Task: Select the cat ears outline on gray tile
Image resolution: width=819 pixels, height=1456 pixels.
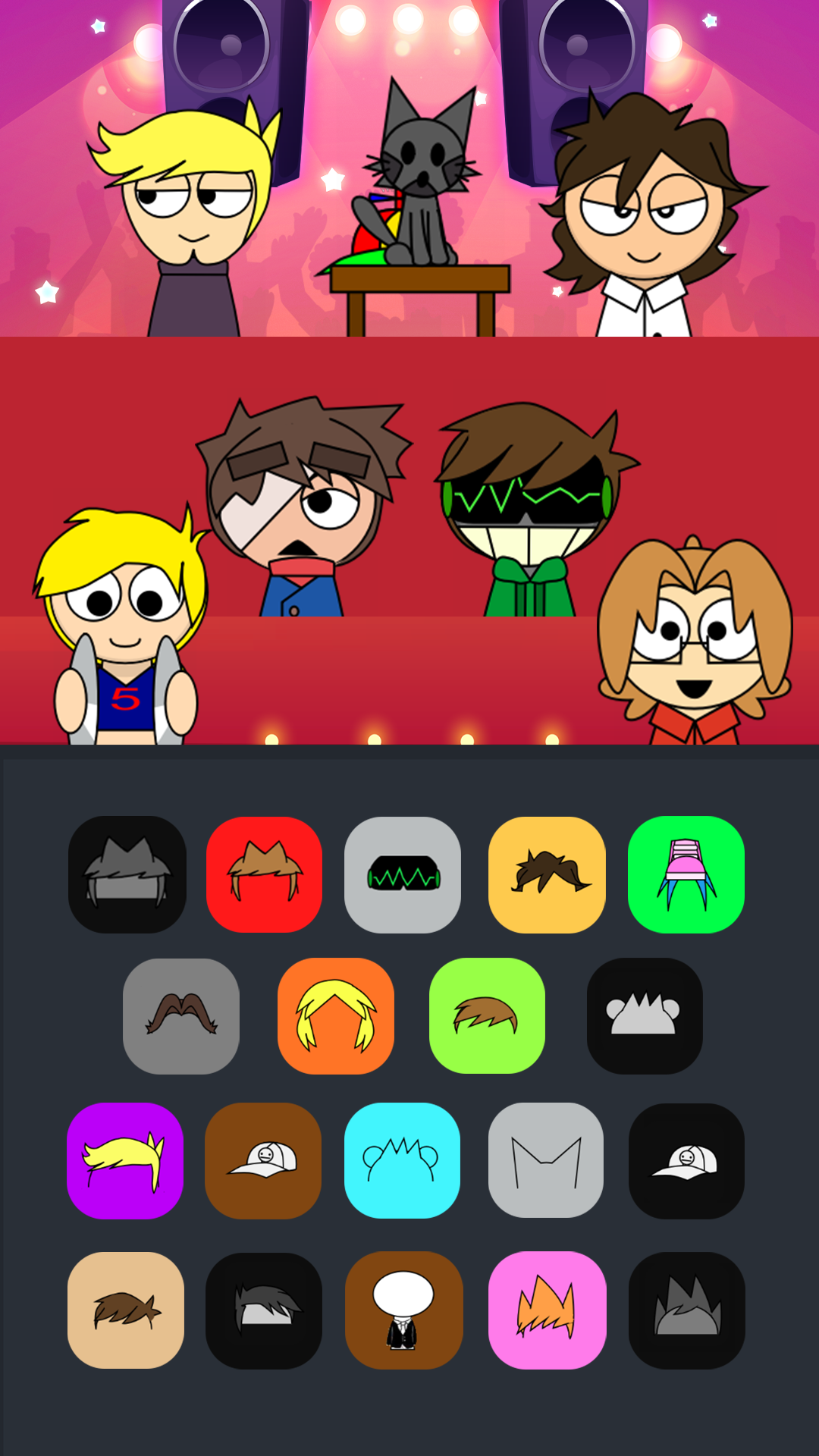Action: click(x=546, y=1160)
